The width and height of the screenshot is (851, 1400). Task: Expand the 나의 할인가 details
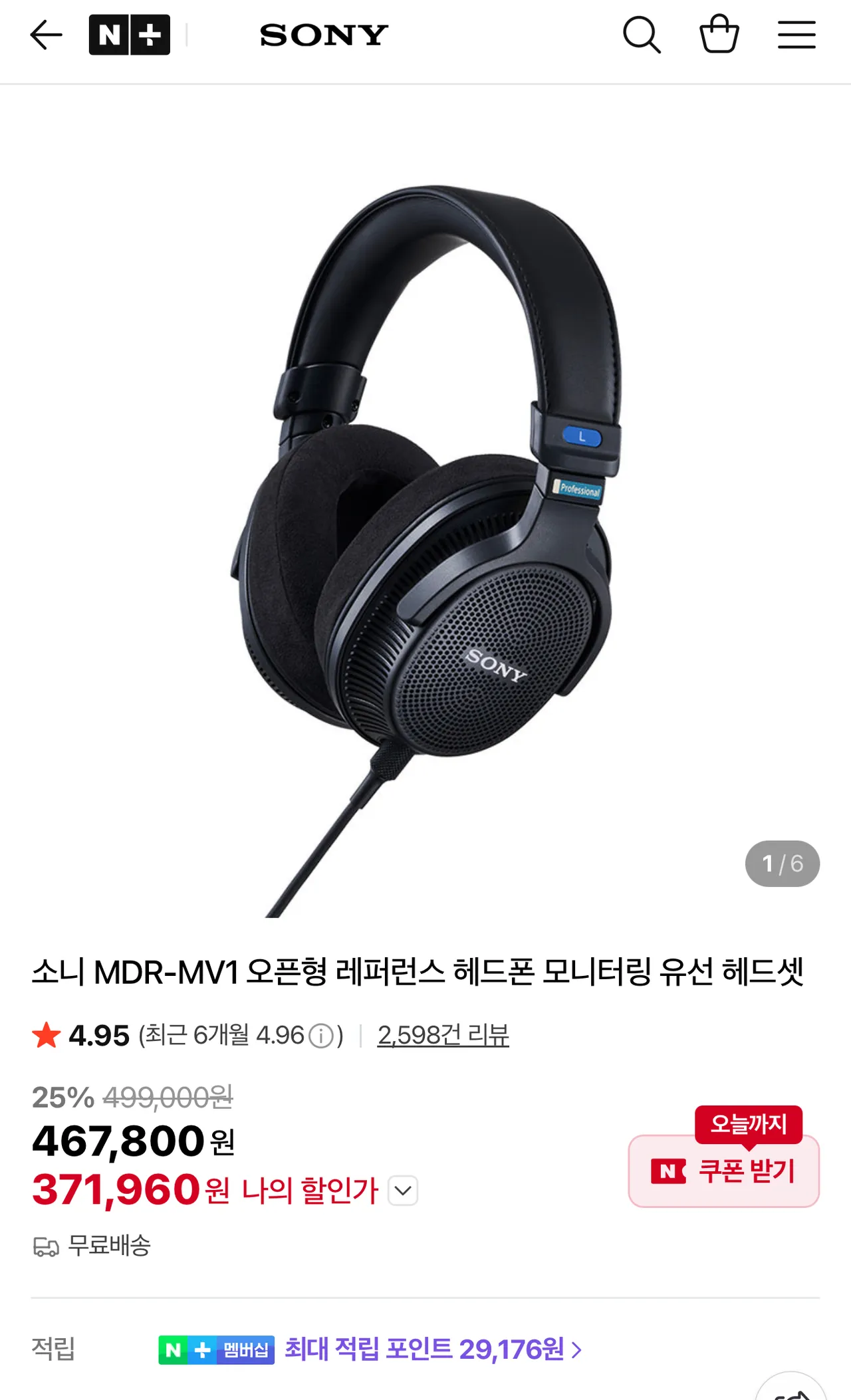pos(403,1190)
